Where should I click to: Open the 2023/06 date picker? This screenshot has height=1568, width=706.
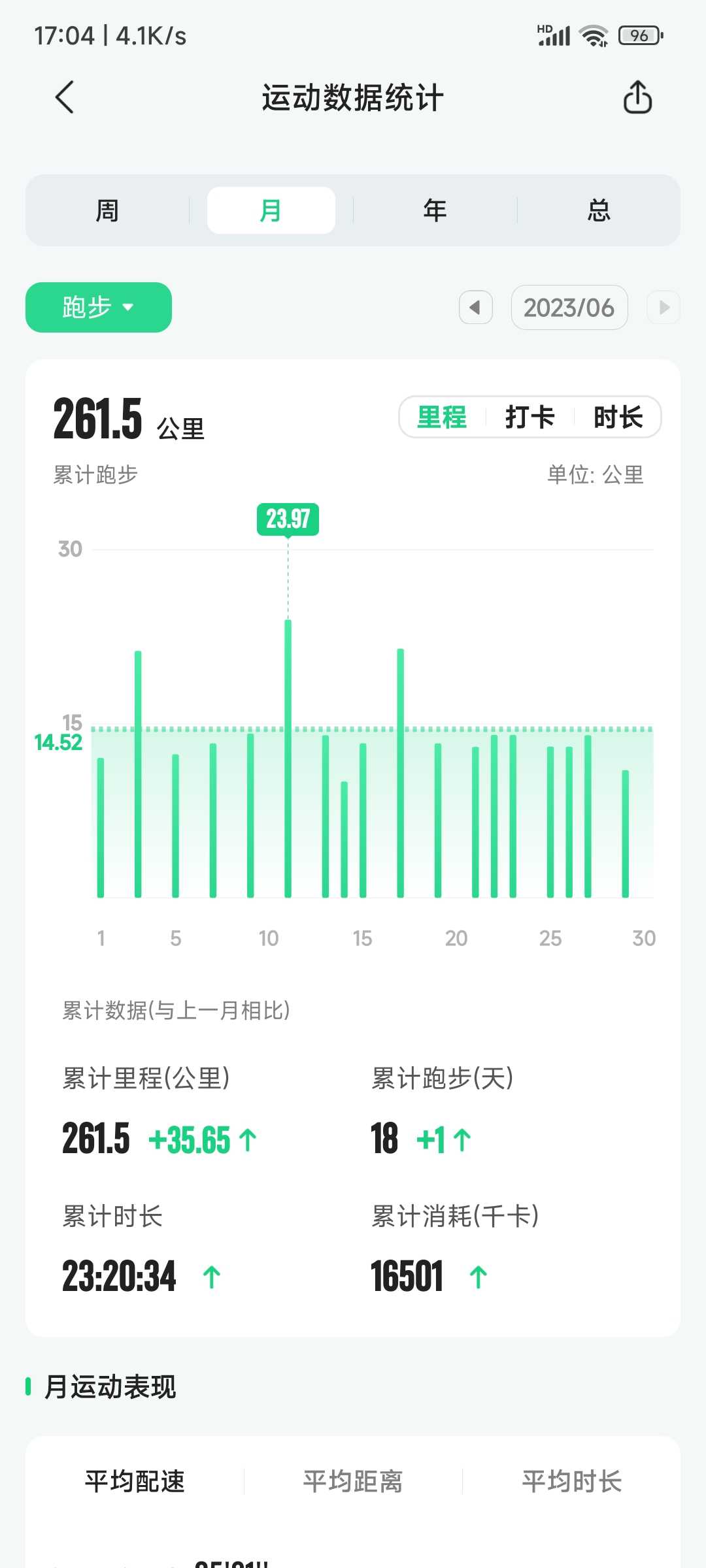[569, 307]
